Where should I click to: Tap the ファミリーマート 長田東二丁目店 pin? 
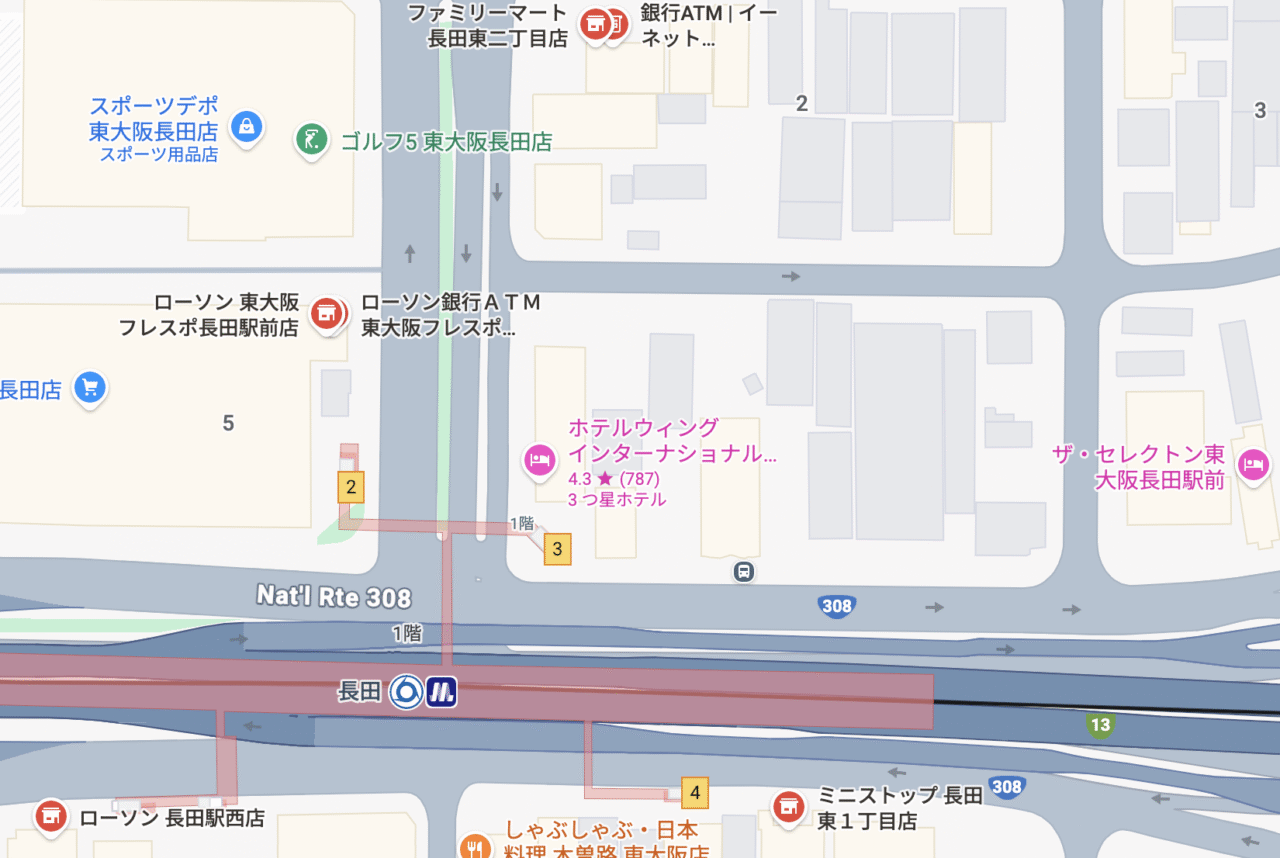coord(597,24)
